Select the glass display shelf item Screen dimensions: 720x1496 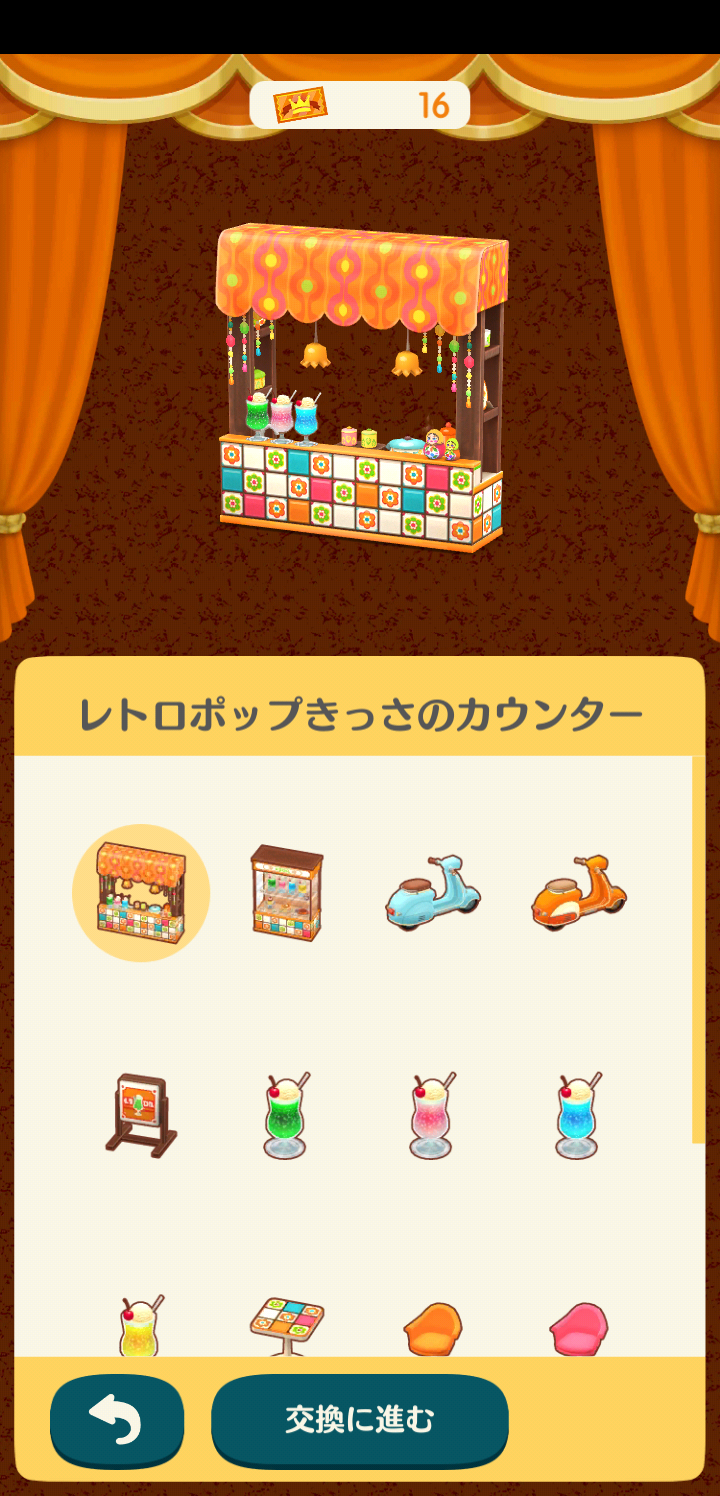(287, 893)
